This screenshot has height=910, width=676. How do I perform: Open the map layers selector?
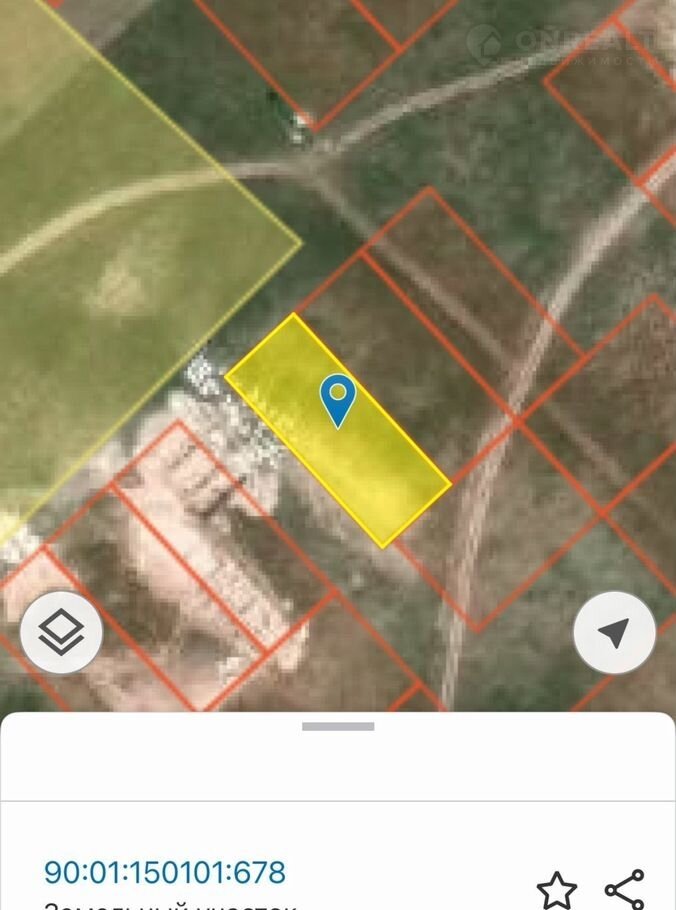(x=61, y=632)
